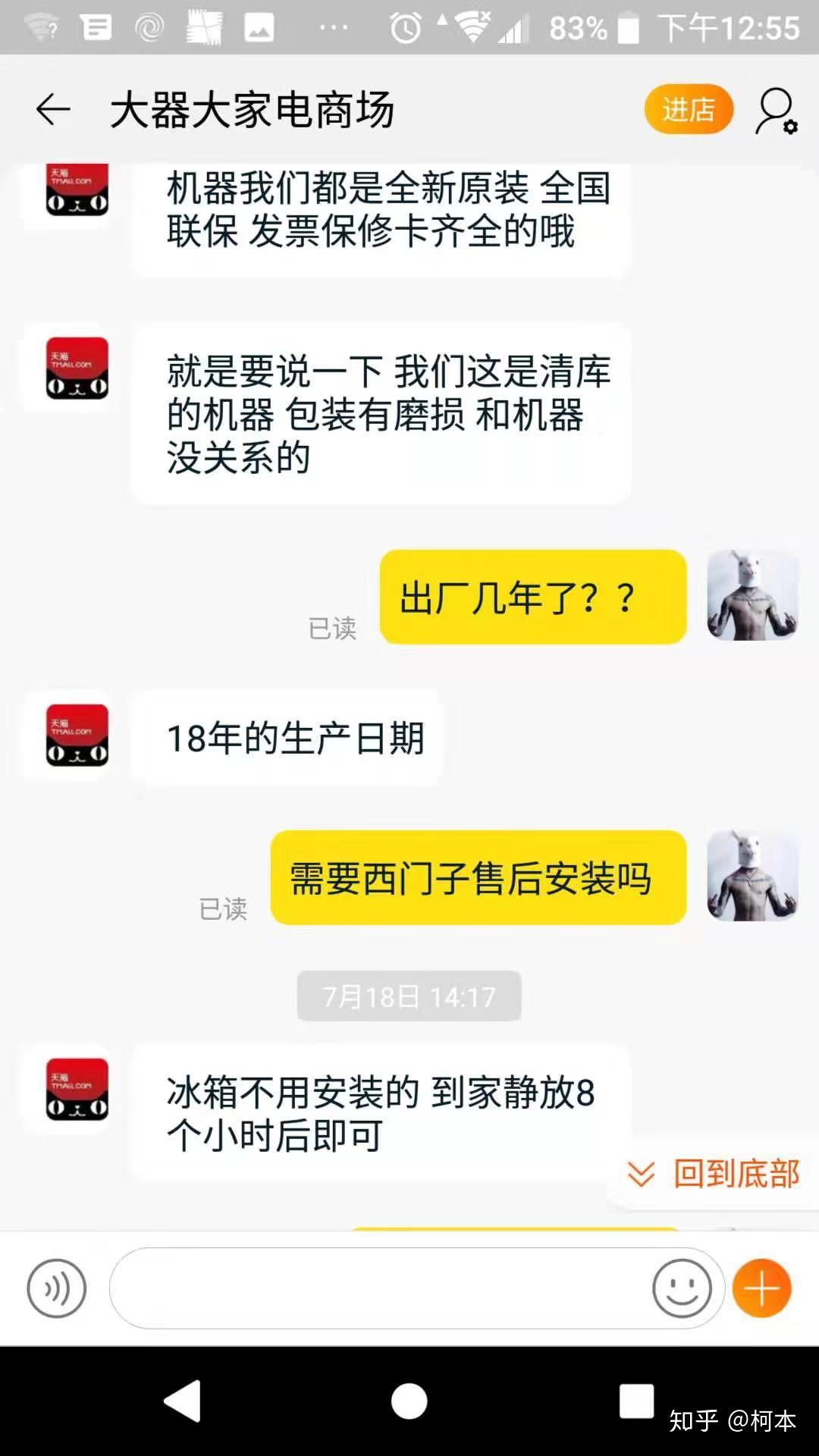Switch to voice input mode
The height and width of the screenshot is (1456, 819).
(x=57, y=1288)
